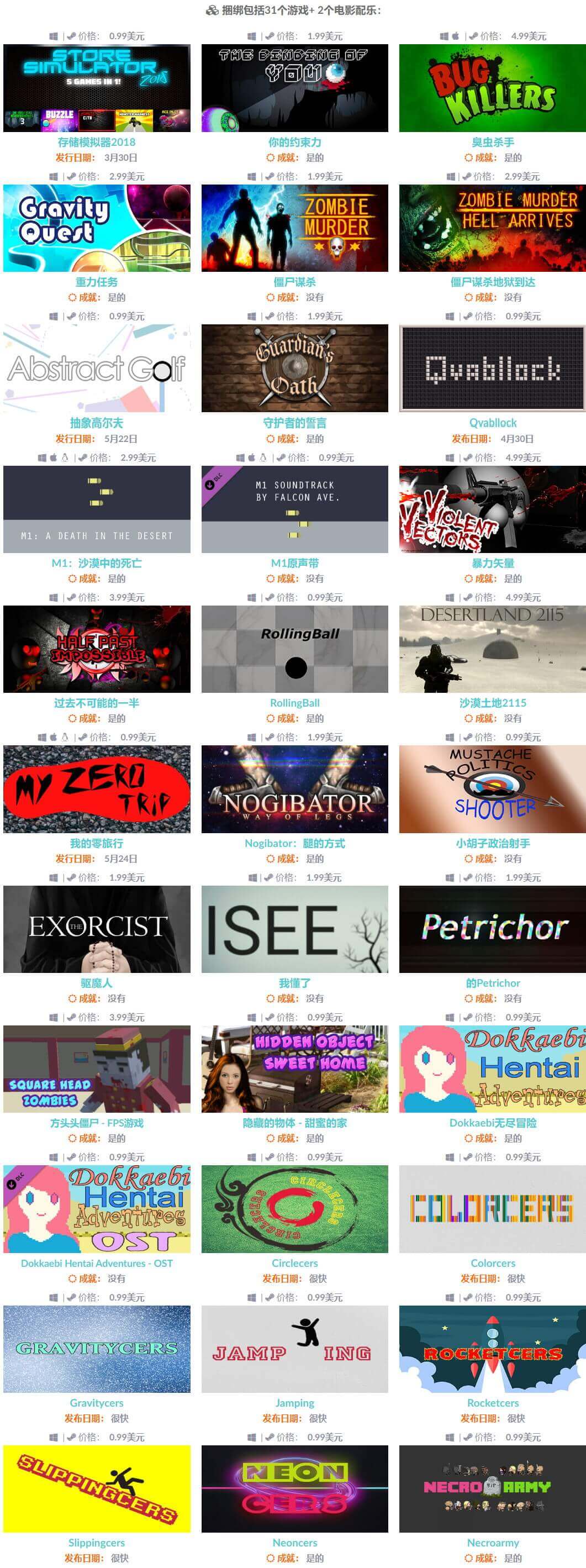View the Violent Vectors banner
The height and width of the screenshot is (1568, 586).
pyautogui.click(x=492, y=509)
